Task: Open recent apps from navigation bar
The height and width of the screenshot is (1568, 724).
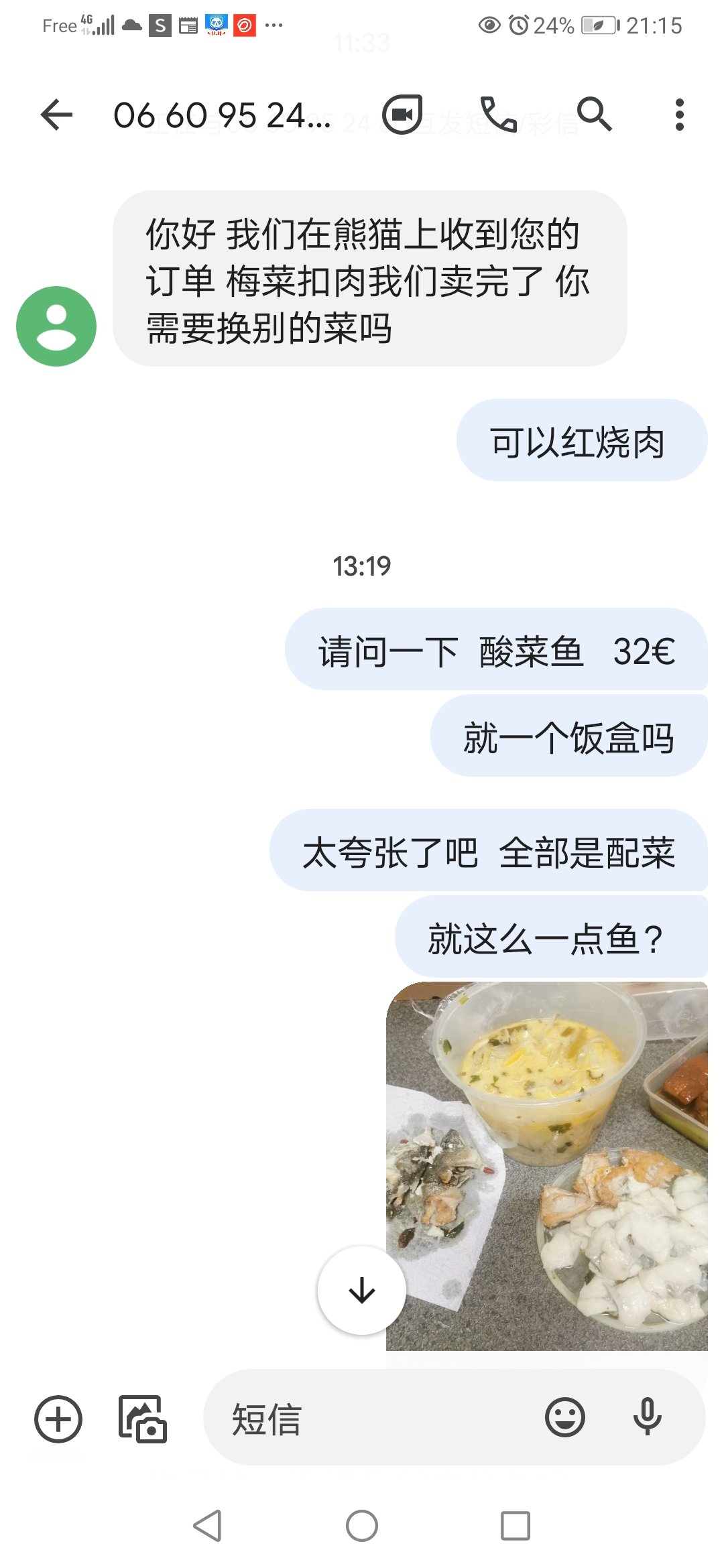Action: [x=516, y=1526]
